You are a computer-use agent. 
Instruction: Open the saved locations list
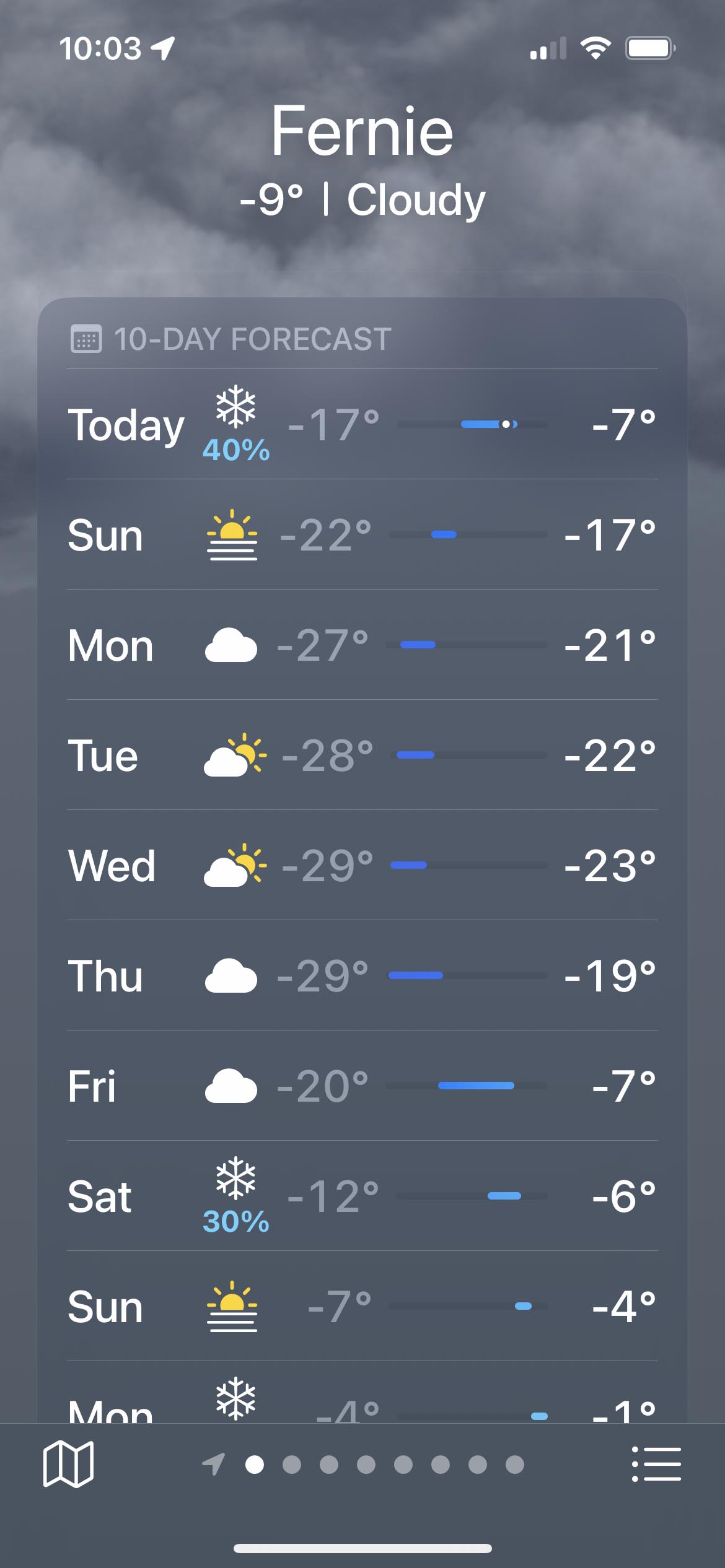coord(656,1464)
